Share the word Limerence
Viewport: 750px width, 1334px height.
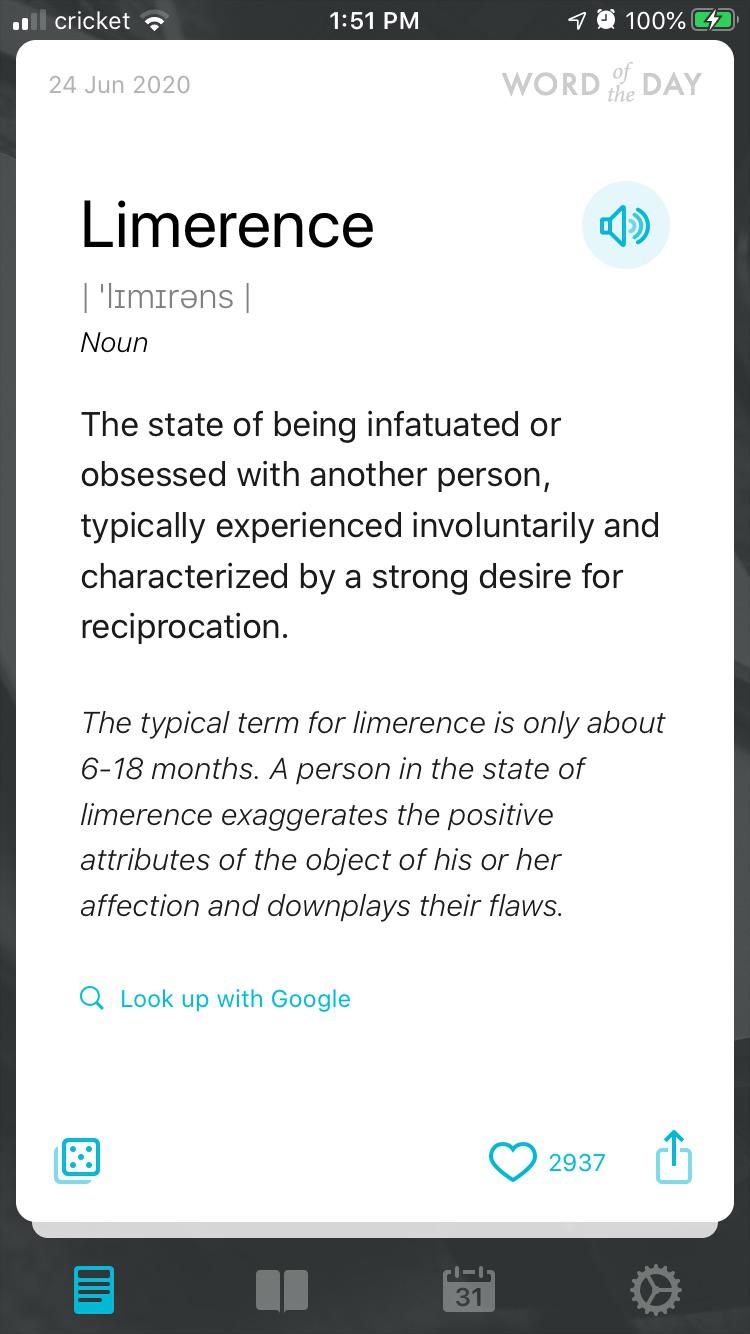[673, 1158]
